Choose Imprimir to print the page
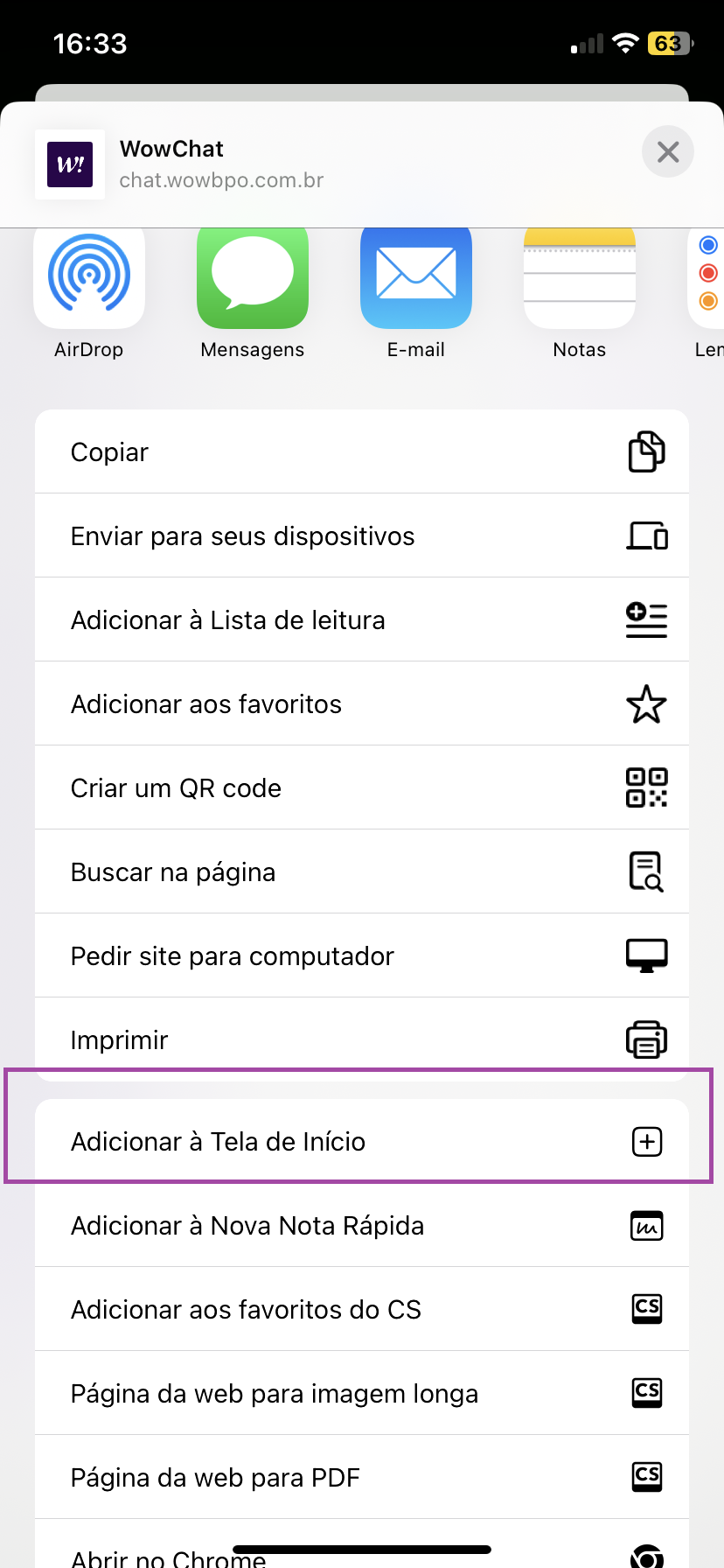This screenshot has width=724, height=1568. 362,1039
